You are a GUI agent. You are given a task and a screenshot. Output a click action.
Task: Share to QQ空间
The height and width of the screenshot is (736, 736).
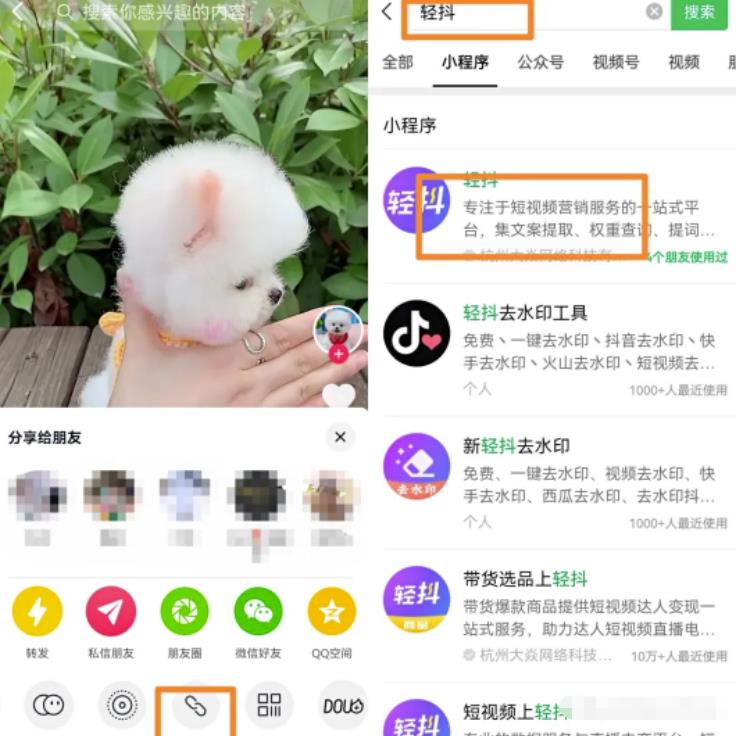[332, 612]
